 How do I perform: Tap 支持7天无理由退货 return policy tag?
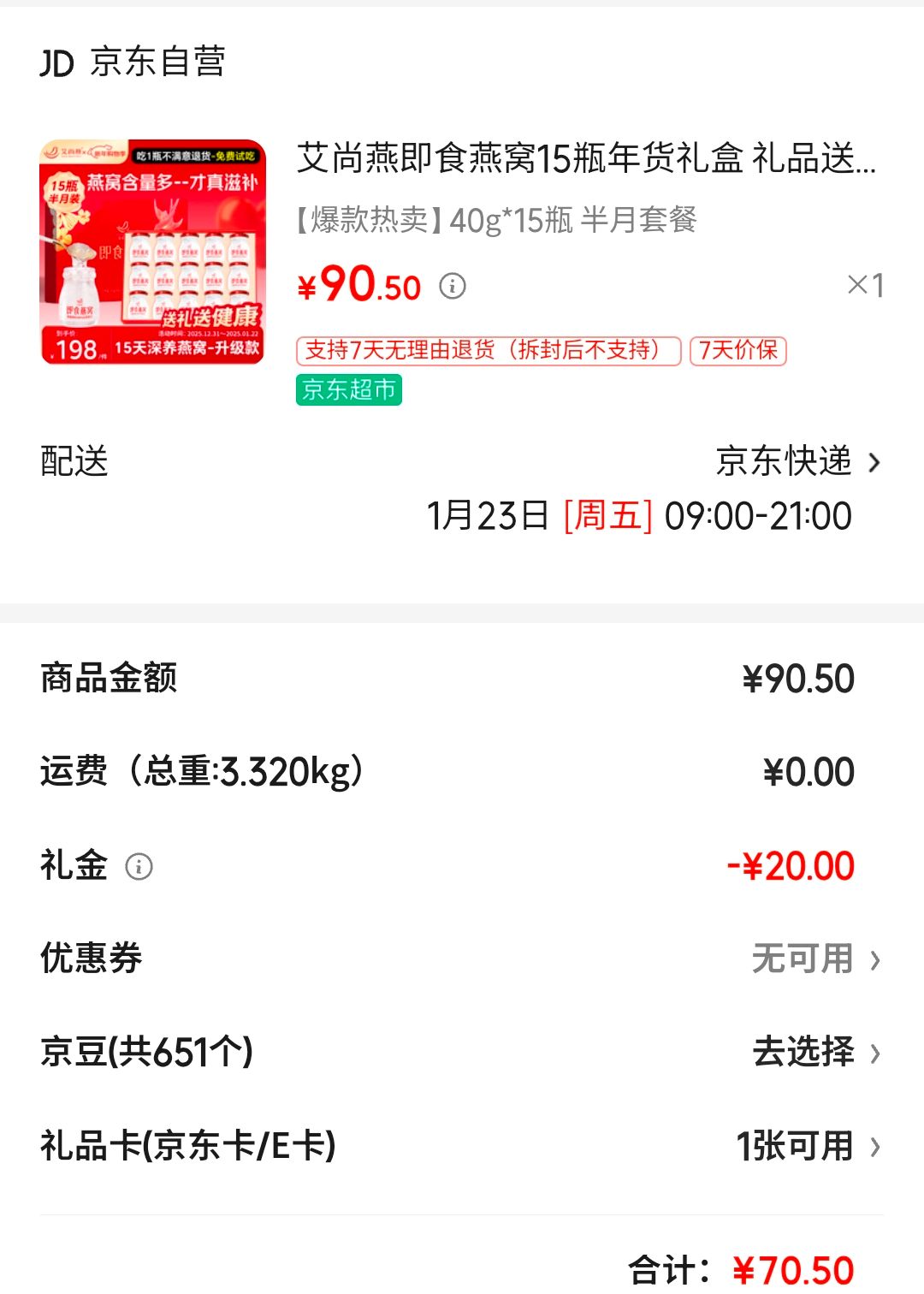488,350
